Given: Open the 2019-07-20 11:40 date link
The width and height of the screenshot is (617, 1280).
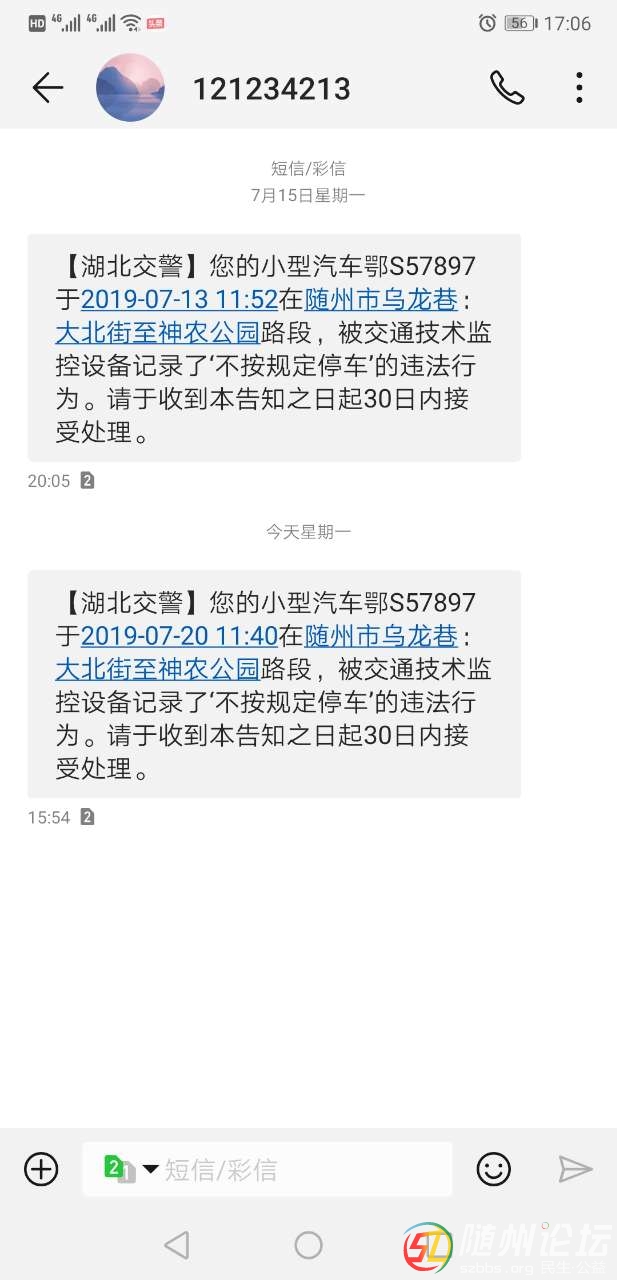Looking at the screenshot, I should (179, 635).
